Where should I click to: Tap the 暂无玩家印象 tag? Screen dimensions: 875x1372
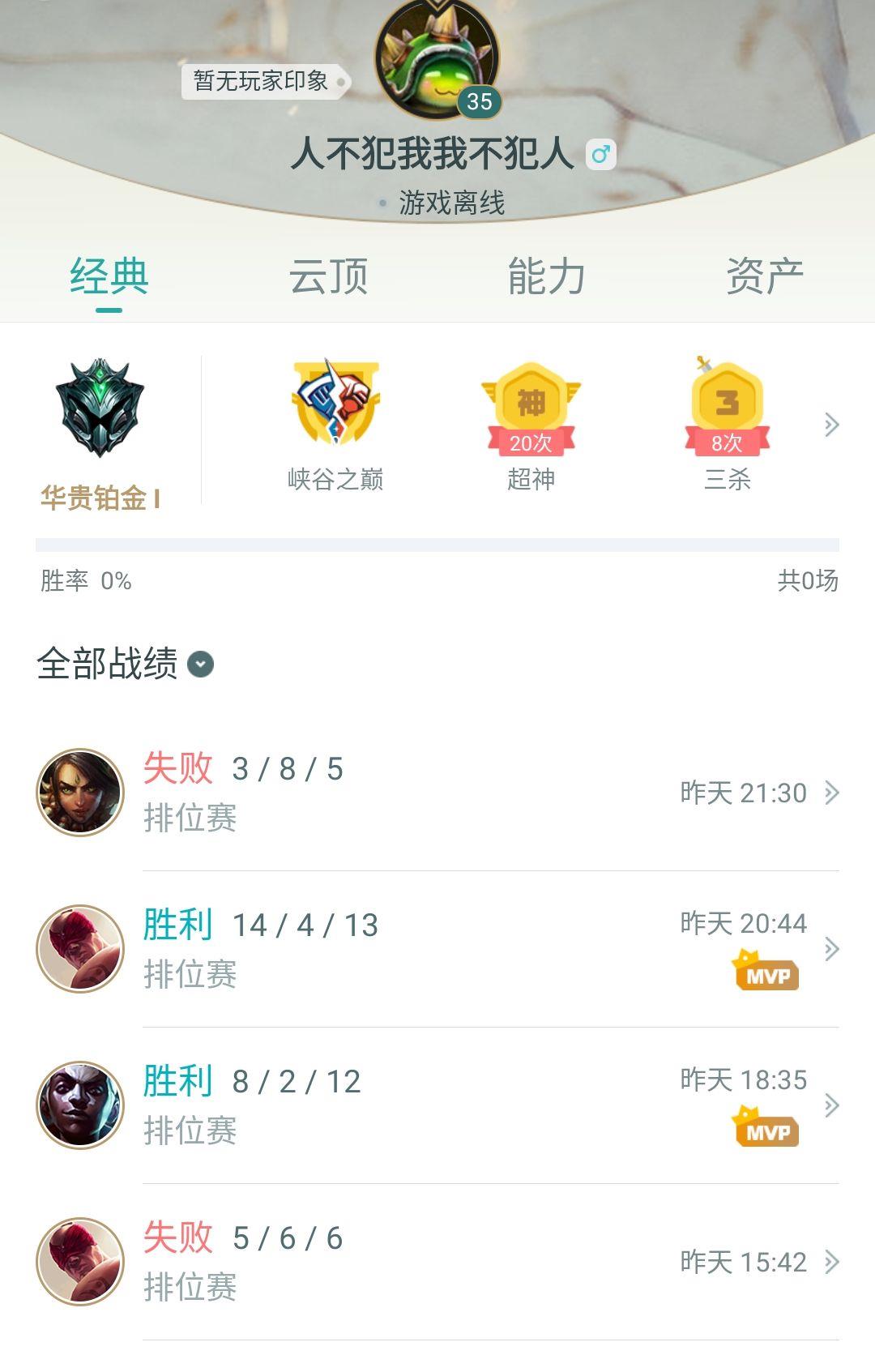pyautogui.click(x=262, y=81)
